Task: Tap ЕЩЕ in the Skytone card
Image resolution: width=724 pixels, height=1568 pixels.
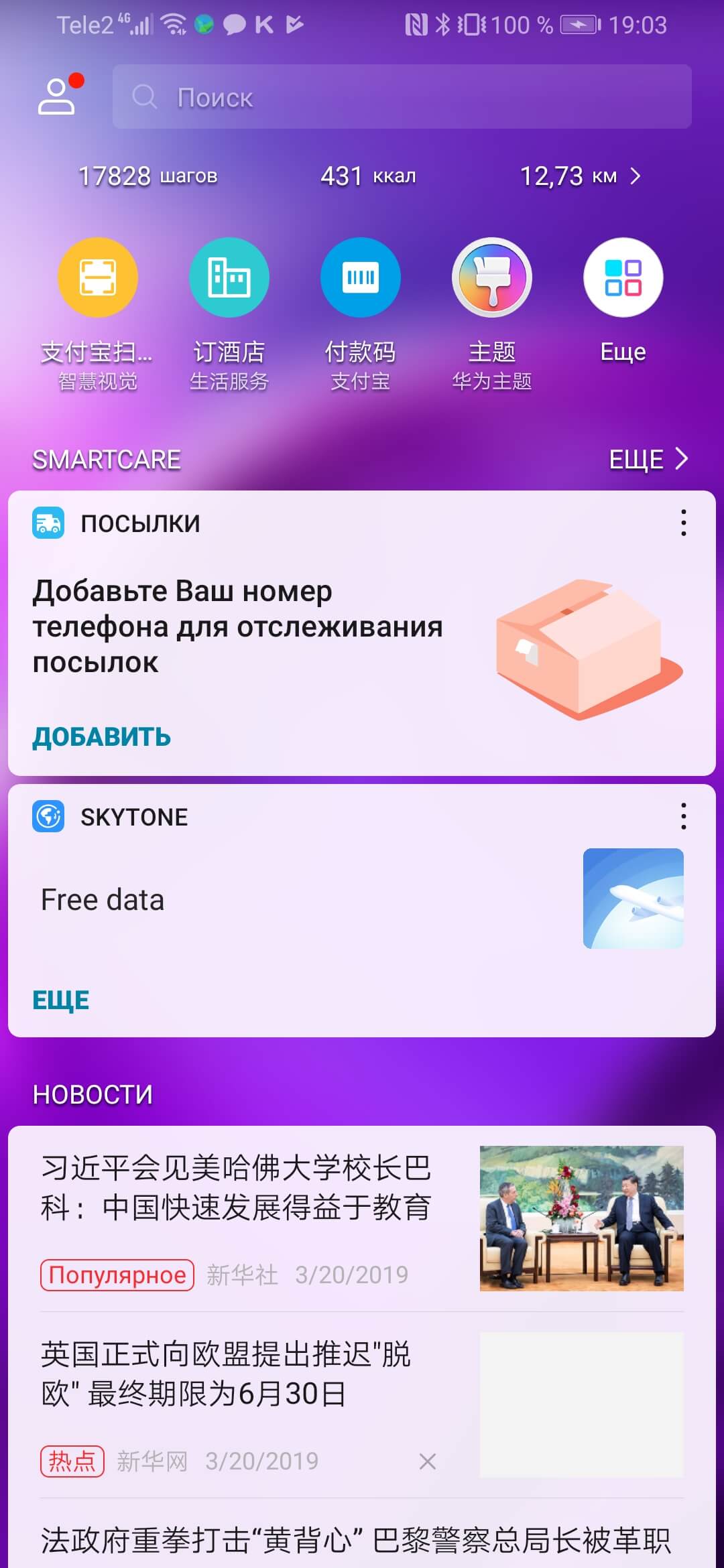Action: (x=61, y=1000)
